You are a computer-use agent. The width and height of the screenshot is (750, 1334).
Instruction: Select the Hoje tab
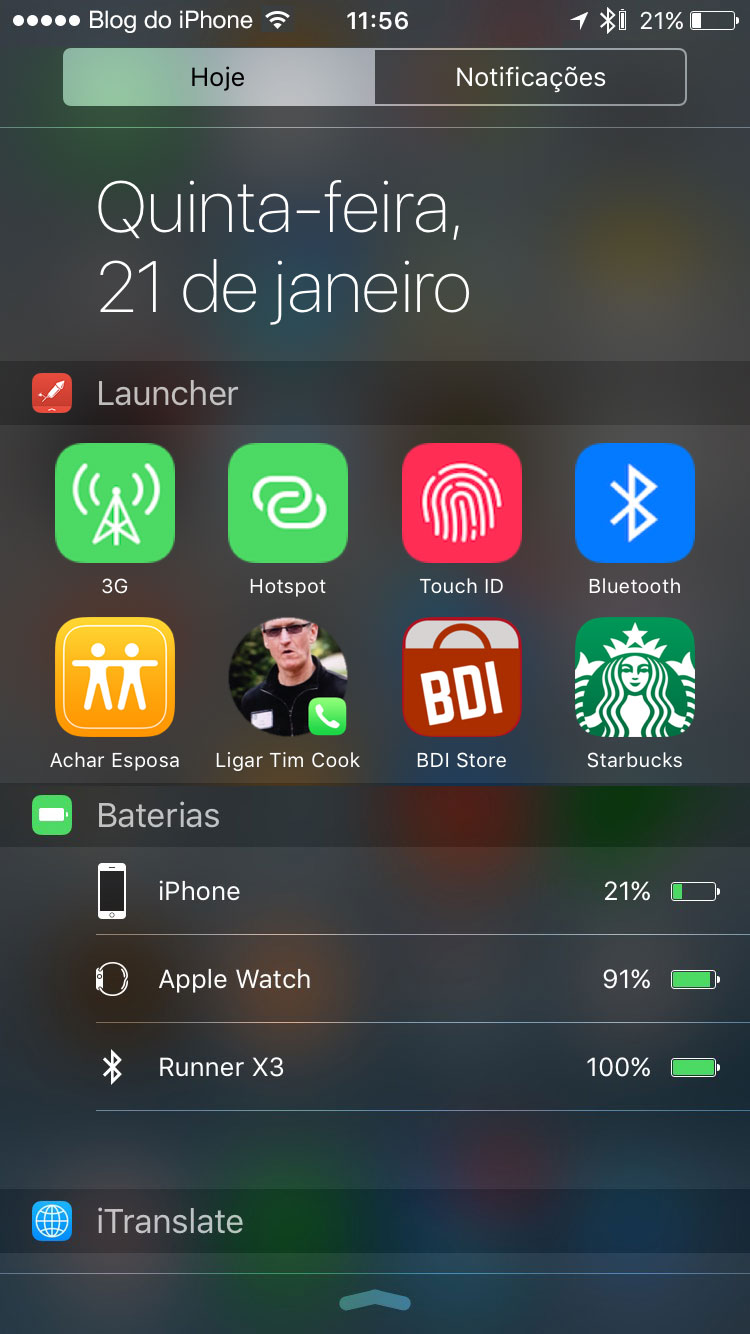tap(218, 77)
